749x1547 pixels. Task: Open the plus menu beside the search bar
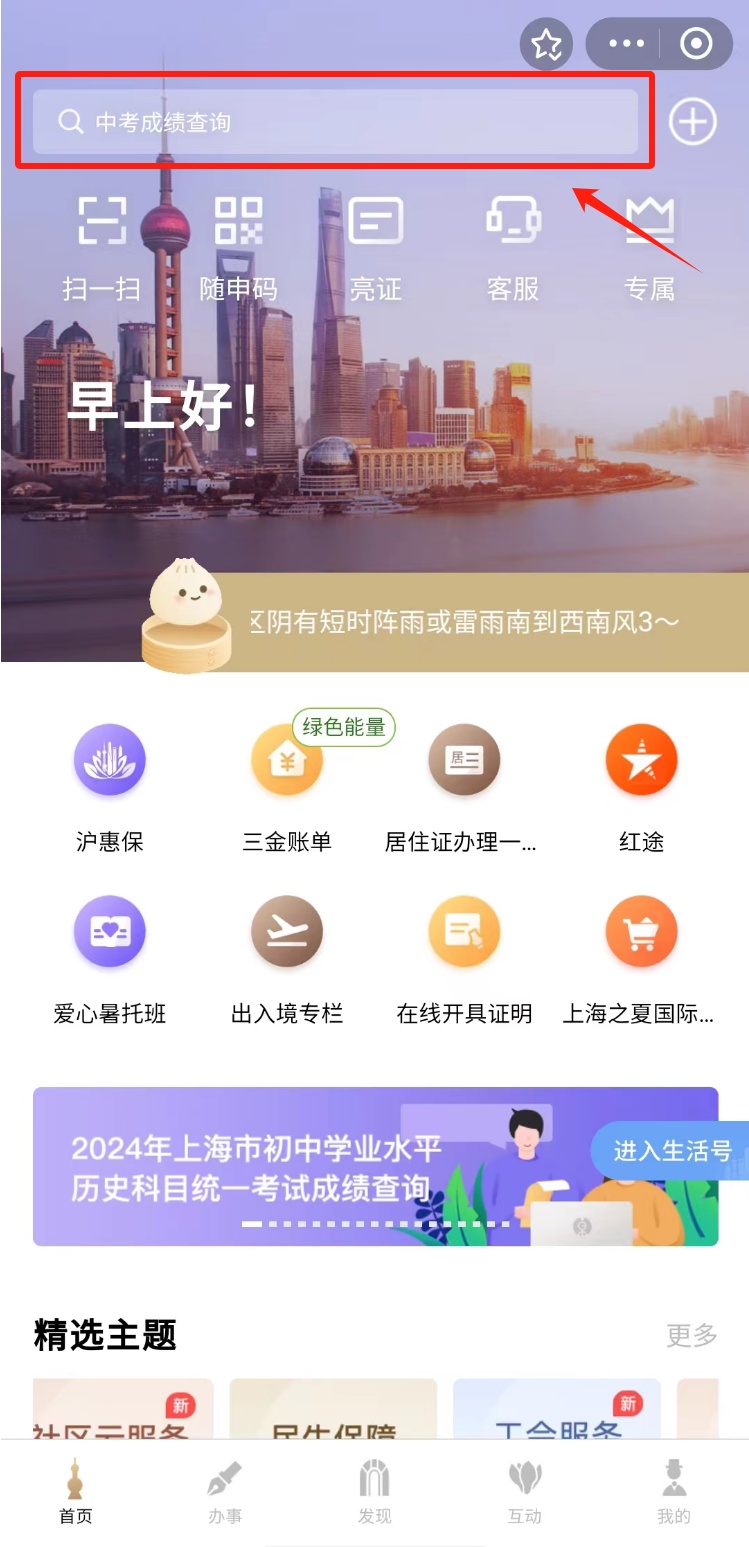(693, 122)
